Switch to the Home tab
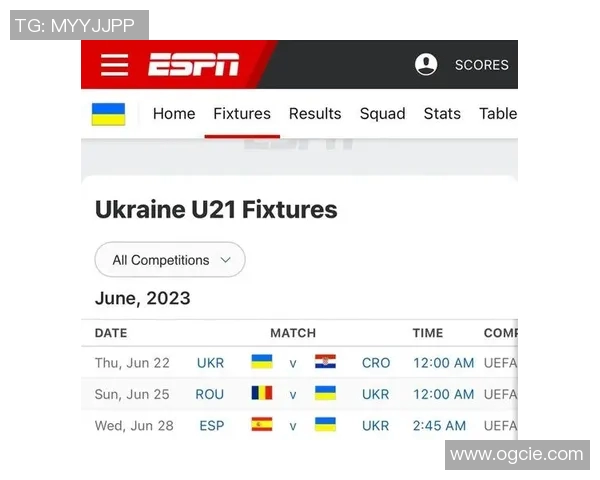This screenshot has height=480, width=600. point(174,114)
